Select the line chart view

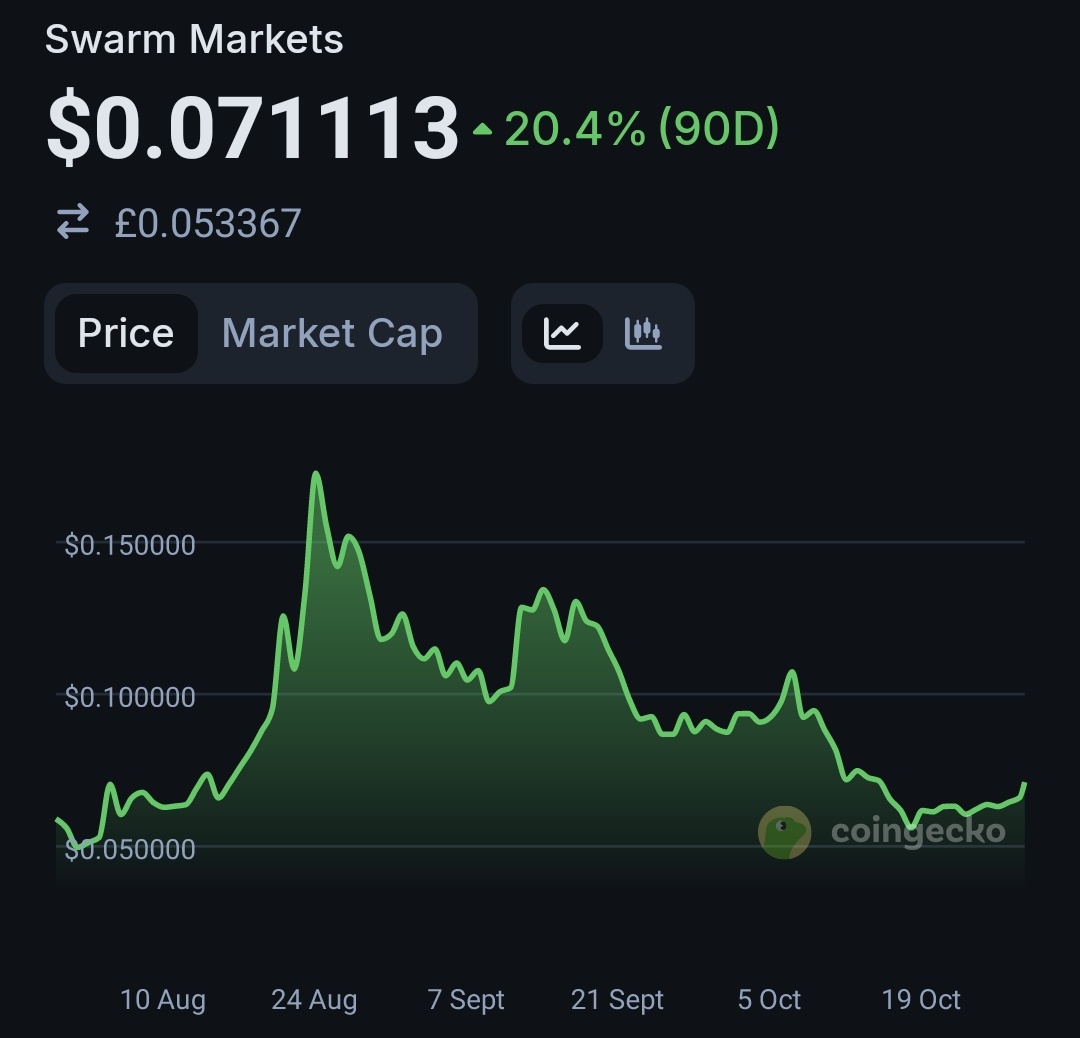[563, 333]
